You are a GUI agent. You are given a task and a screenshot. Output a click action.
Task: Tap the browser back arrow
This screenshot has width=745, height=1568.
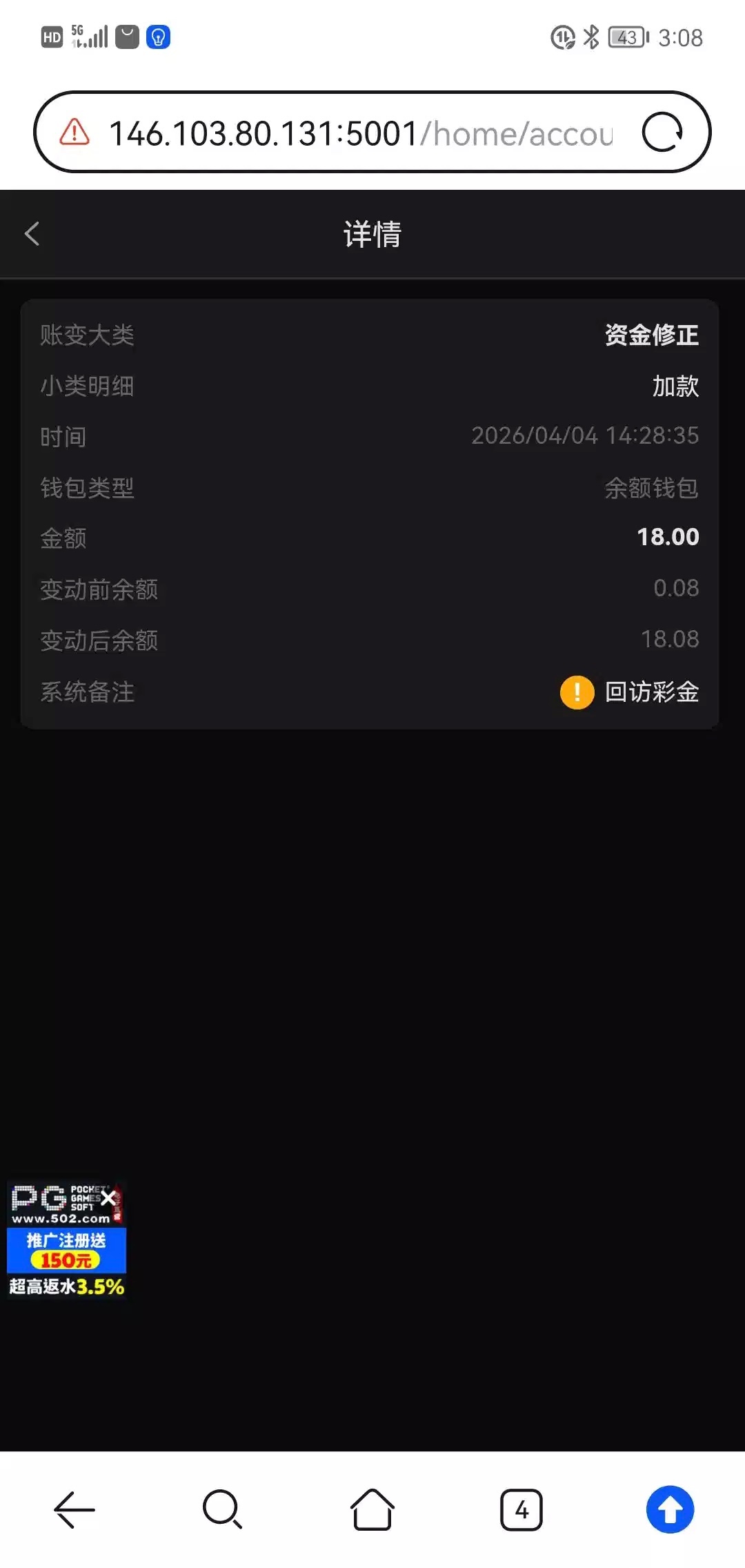pos(74,1509)
